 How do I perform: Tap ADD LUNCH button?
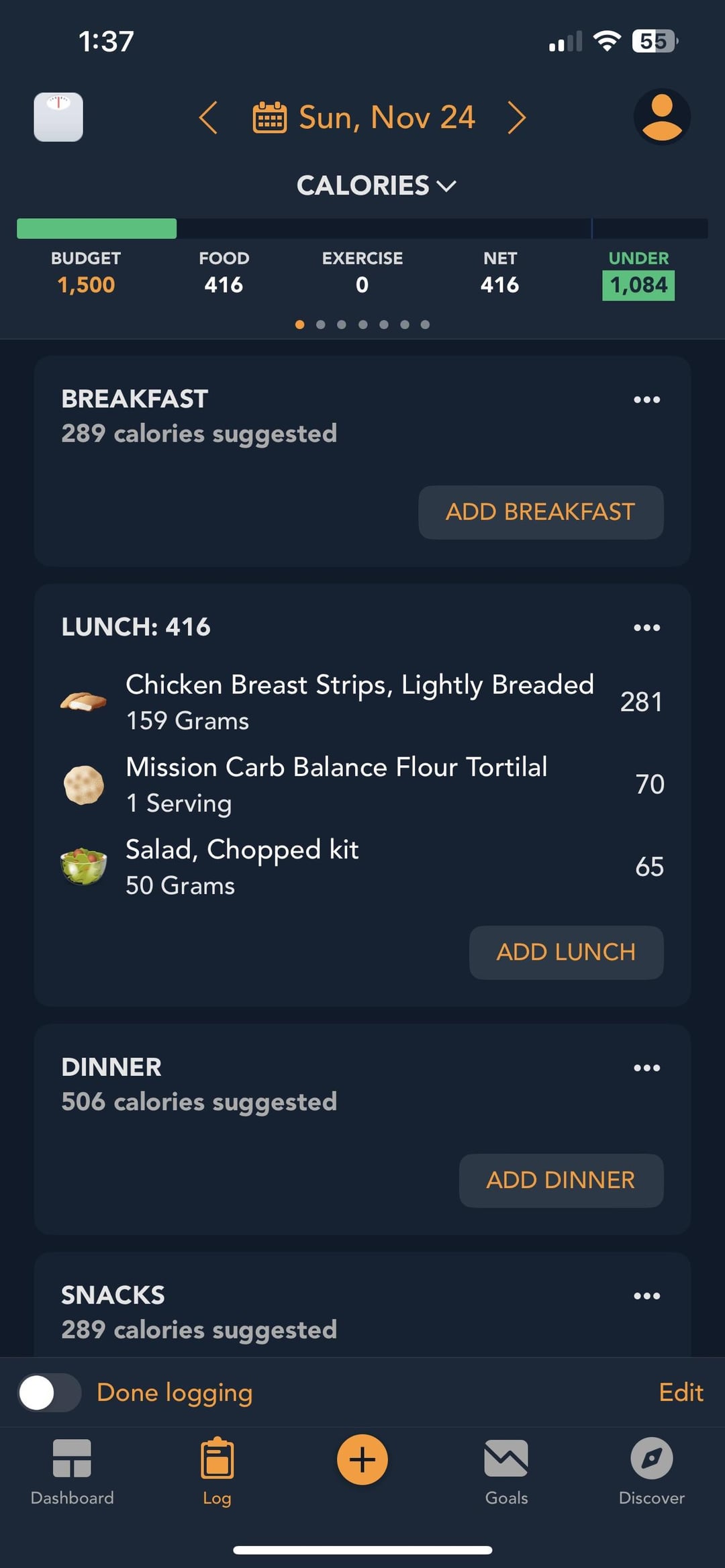tap(565, 952)
